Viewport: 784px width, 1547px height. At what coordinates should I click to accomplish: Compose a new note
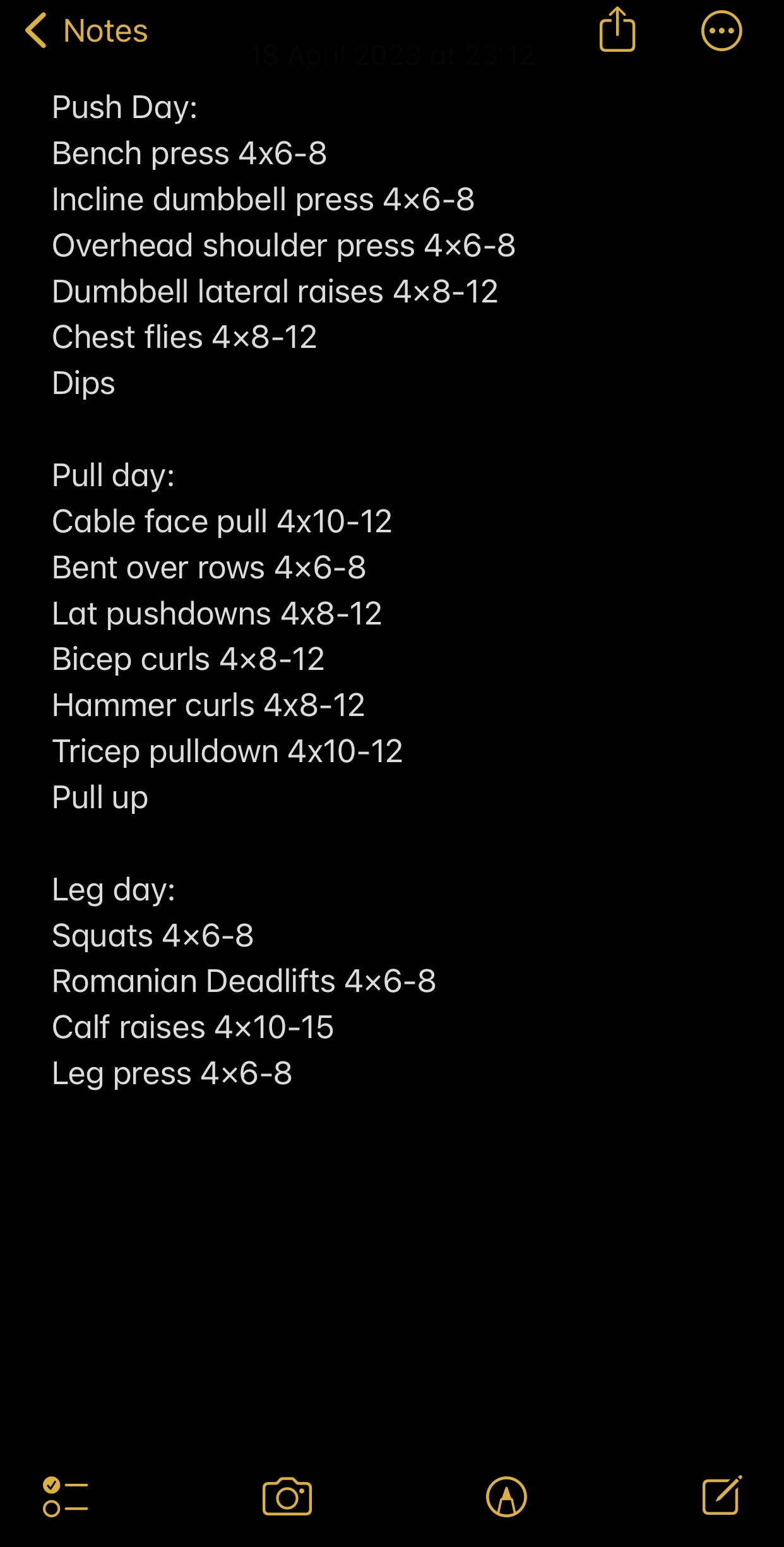coord(722,1495)
